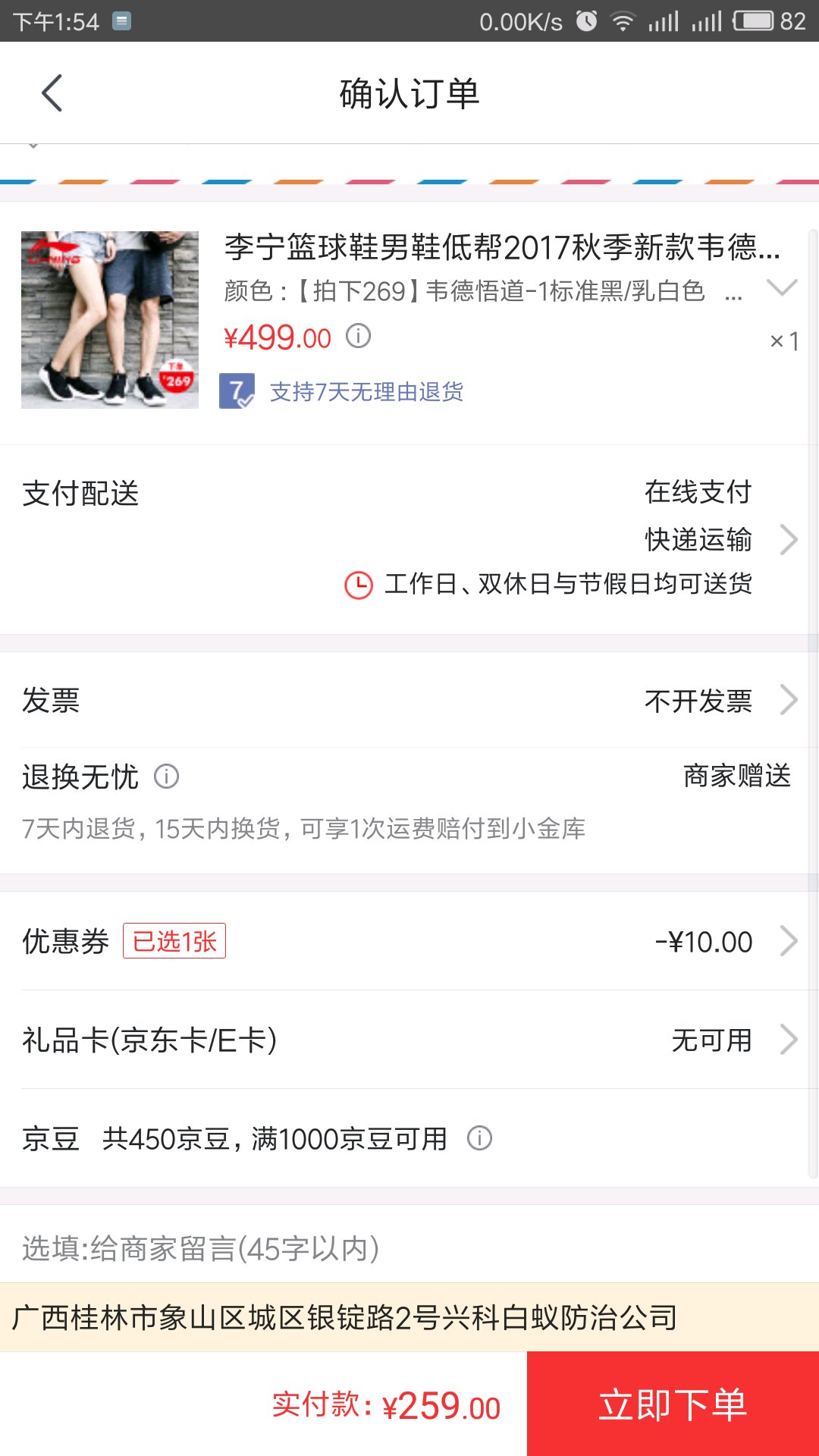Image resolution: width=819 pixels, height=1456 pixels.
Task: View info icon next to 退换无忧
Action: pyautogui.click(x=166, y=777)
